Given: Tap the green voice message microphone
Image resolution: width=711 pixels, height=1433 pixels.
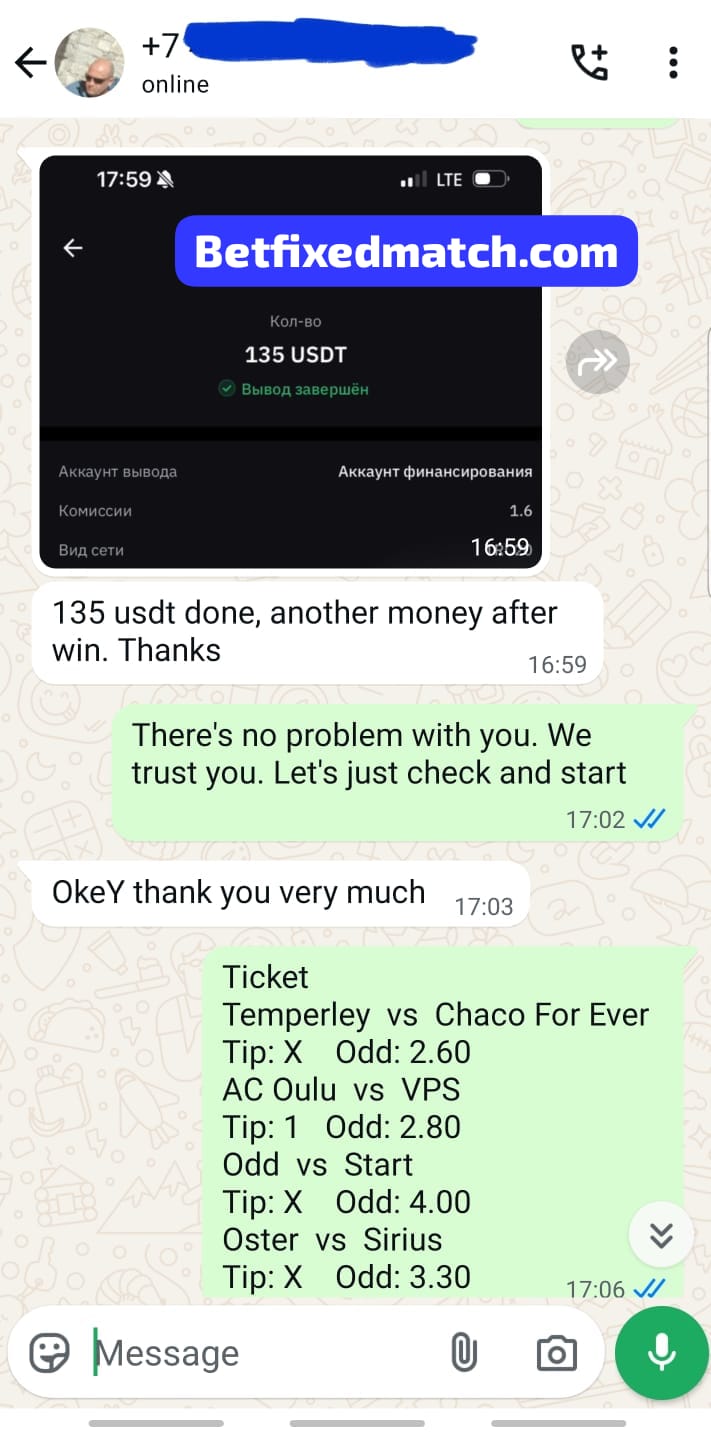Looking at the screenshot, I should coord(661,1353).
